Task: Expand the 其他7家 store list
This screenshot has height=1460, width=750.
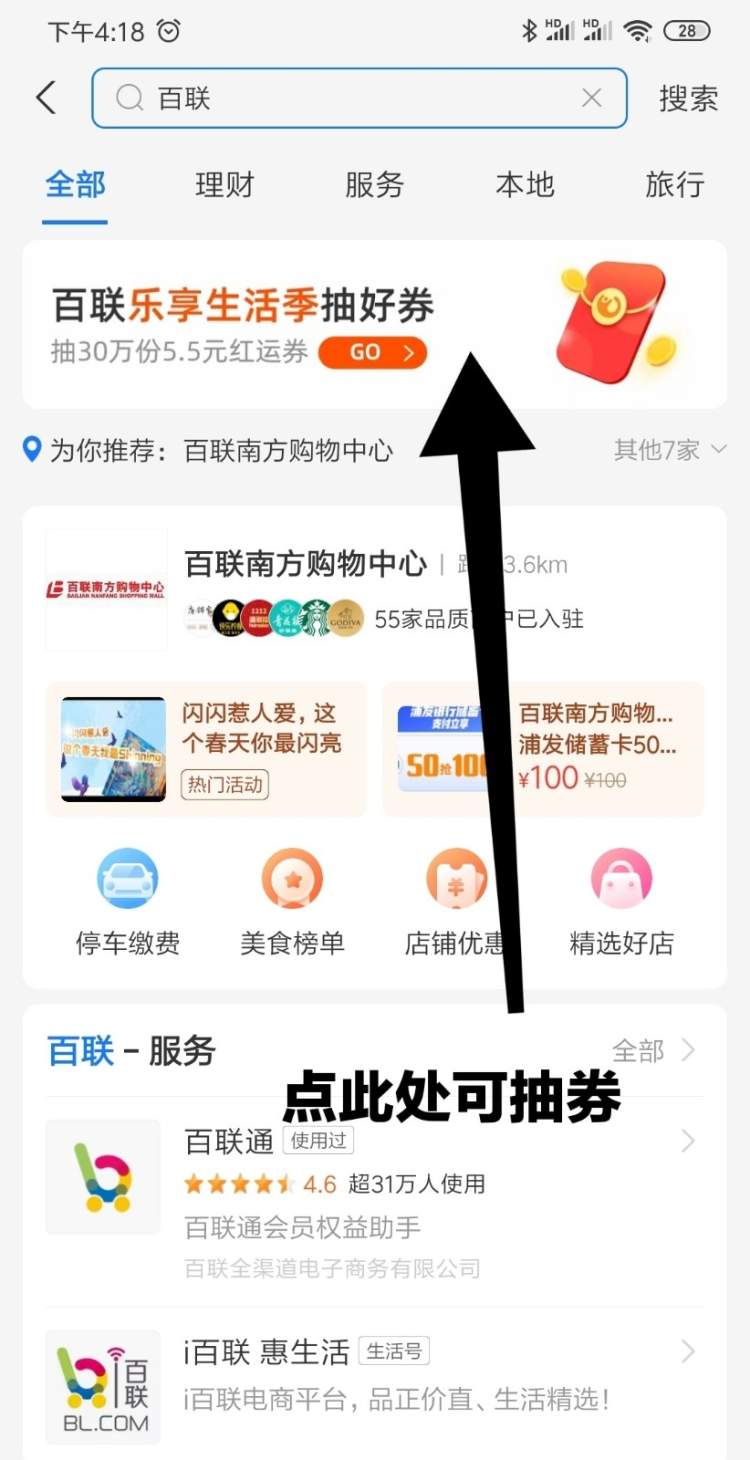Action: 669,450
